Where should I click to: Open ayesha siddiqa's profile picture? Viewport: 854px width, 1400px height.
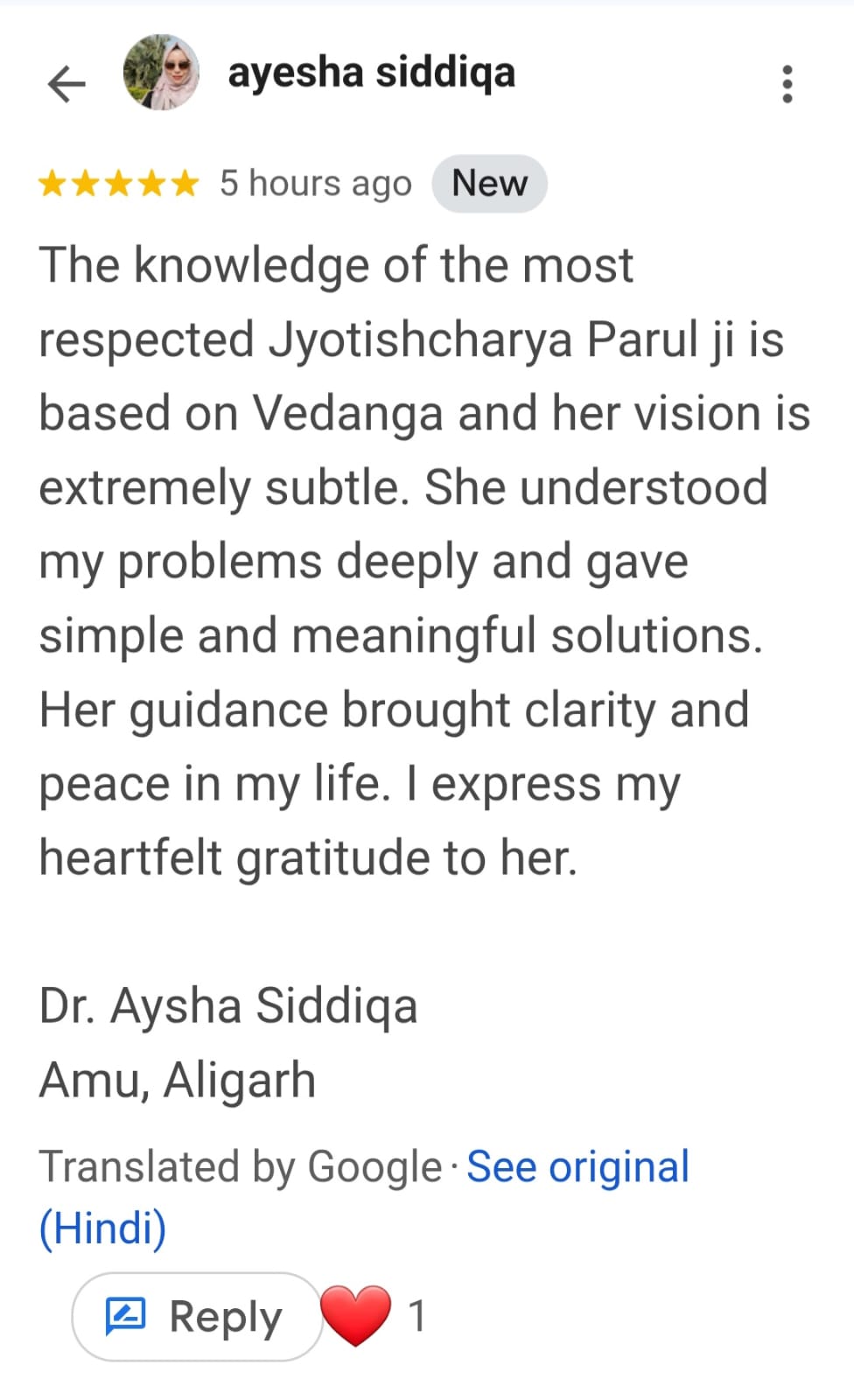161,73
